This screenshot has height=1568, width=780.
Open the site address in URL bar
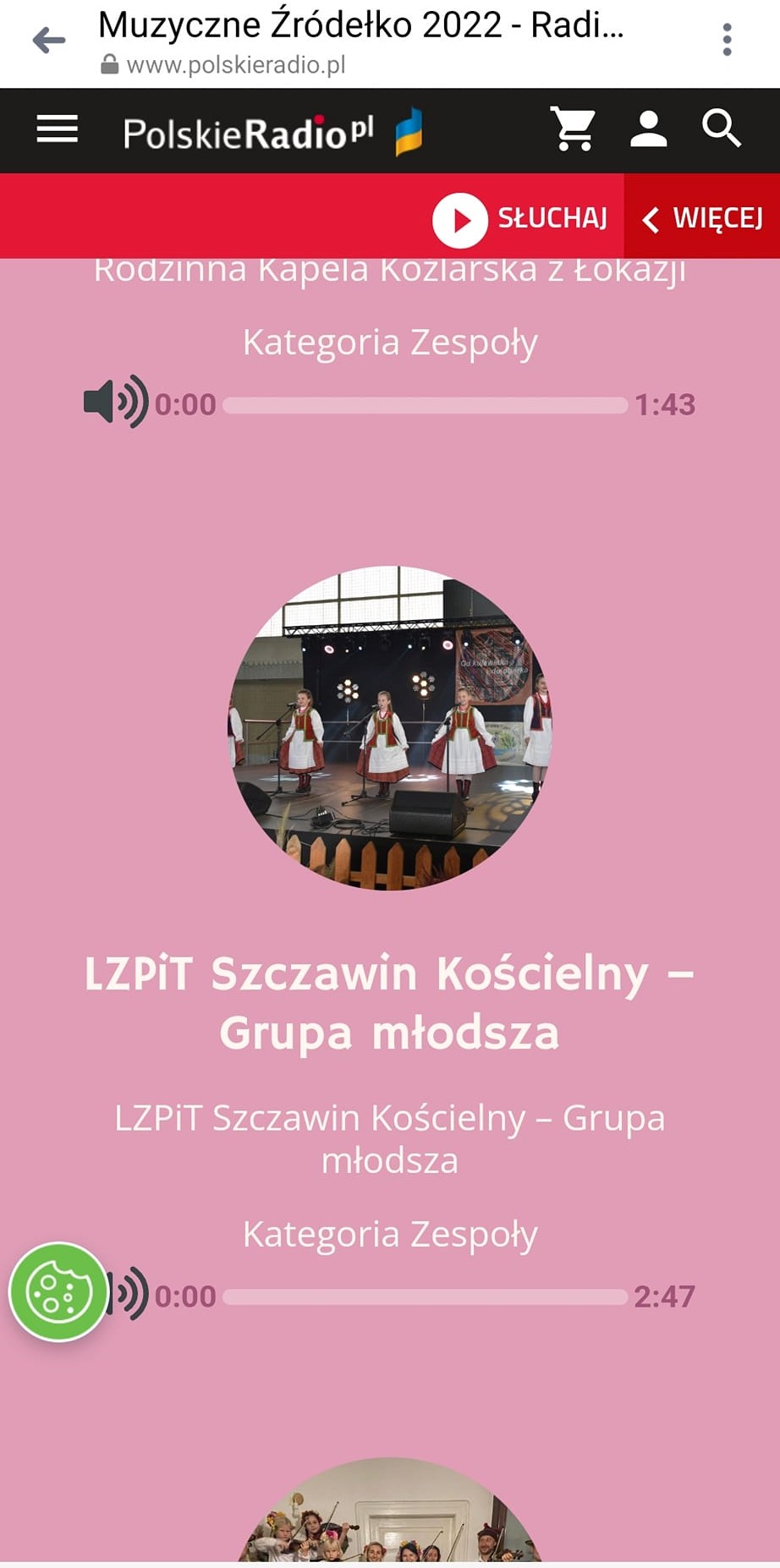point(235,65)
